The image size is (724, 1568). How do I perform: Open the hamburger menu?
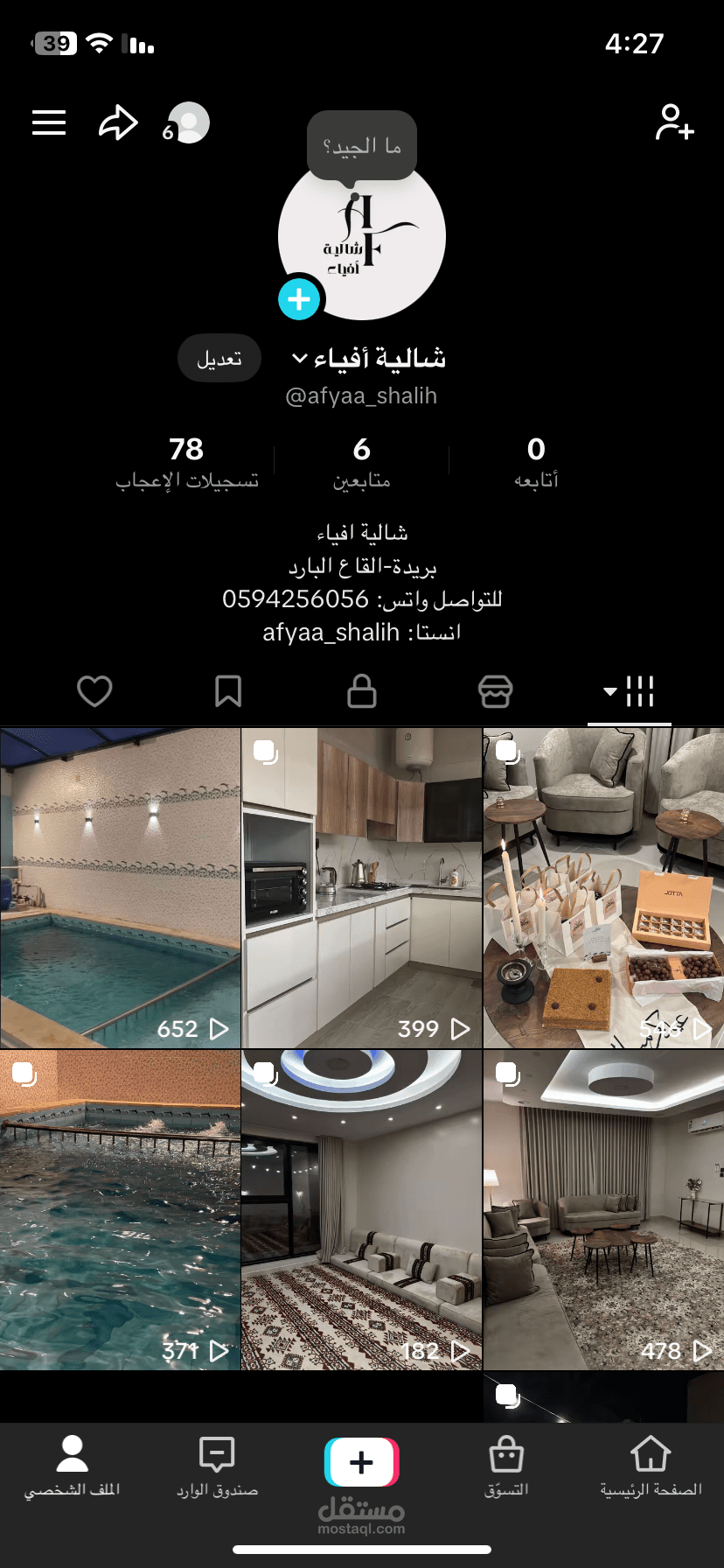coord(49,122)
